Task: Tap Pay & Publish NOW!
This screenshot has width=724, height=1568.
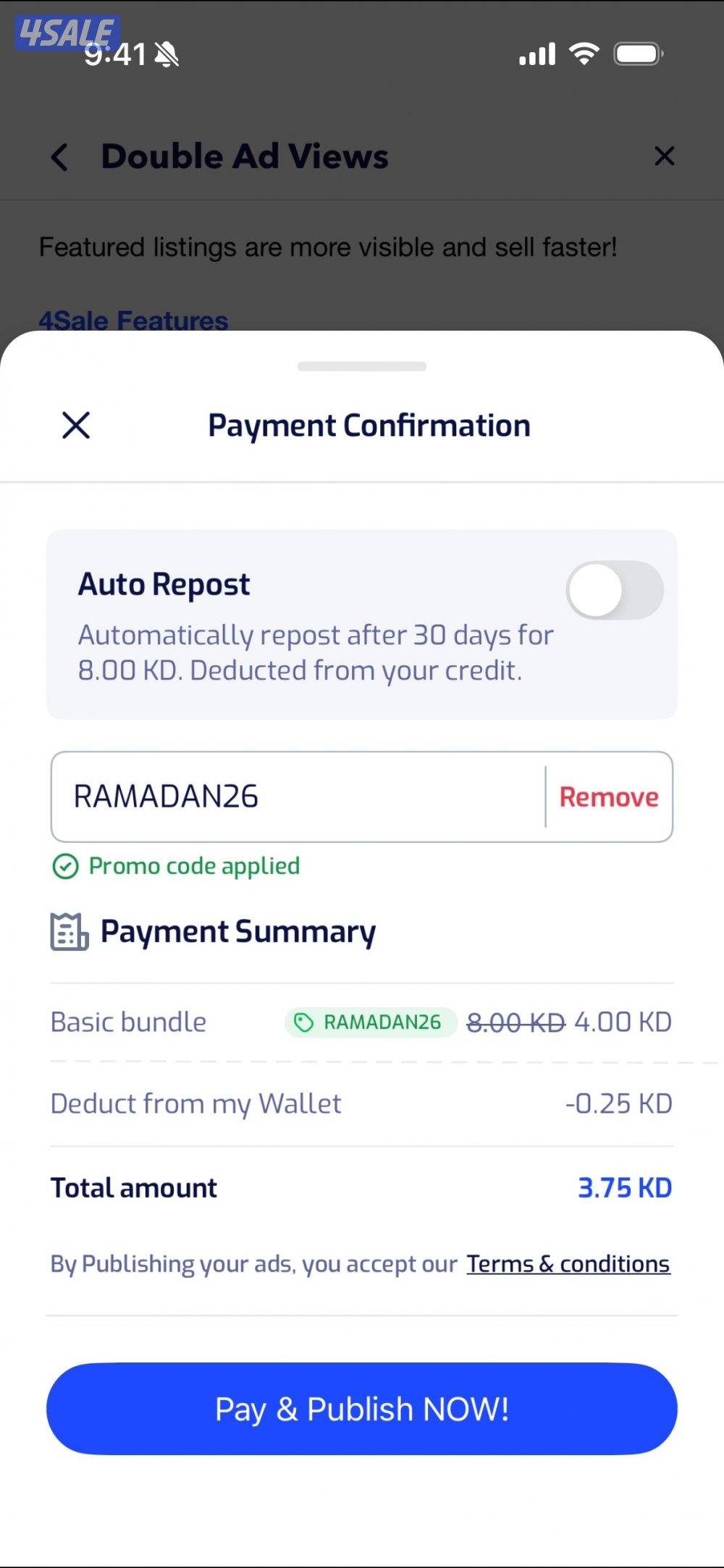Action: click(362, 1409)
